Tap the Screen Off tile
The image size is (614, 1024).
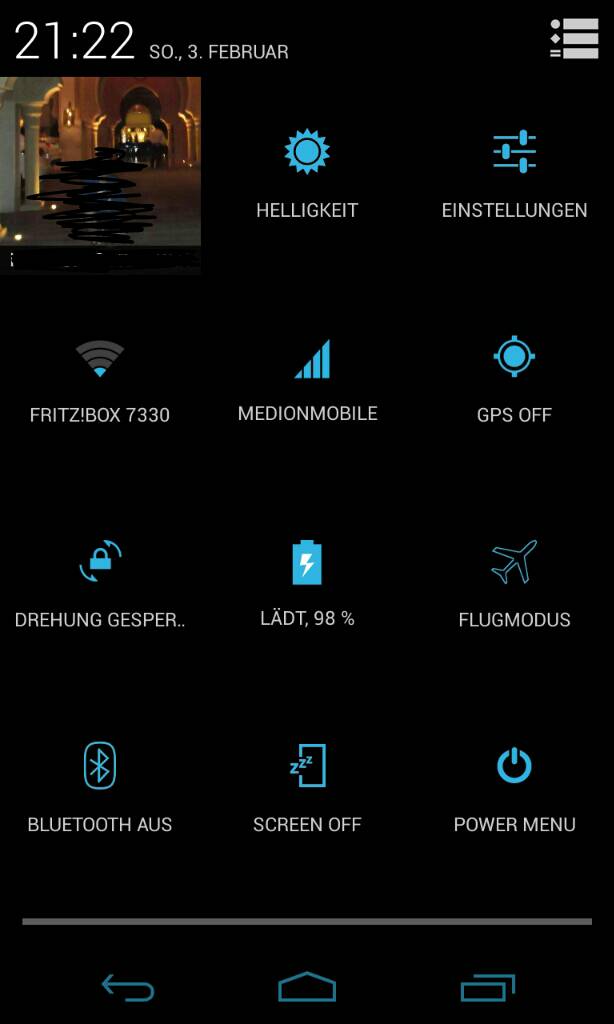click(307, 790)
